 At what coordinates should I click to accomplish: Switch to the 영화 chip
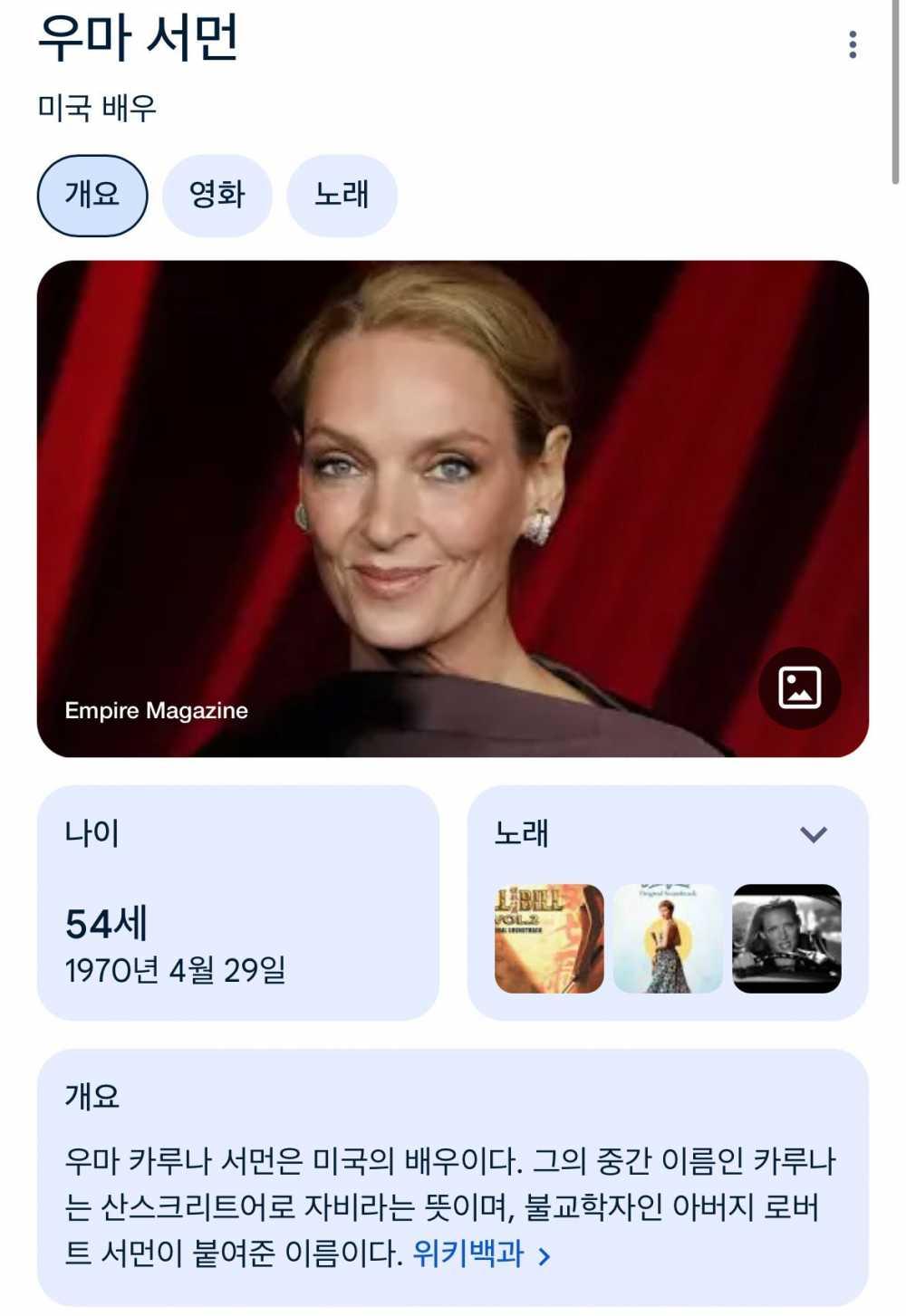pos(217,195)
